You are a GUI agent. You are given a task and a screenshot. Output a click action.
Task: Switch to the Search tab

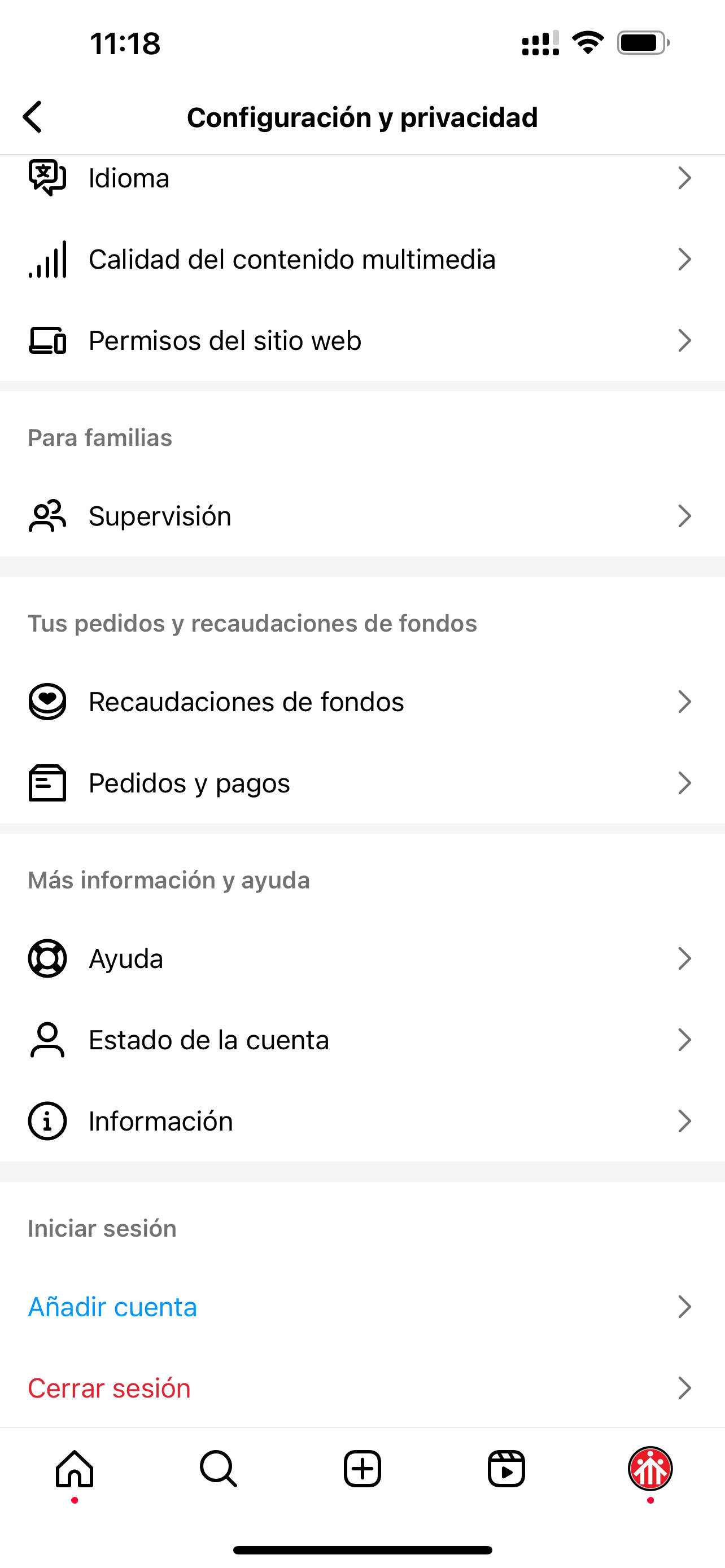pos(218,1469)
